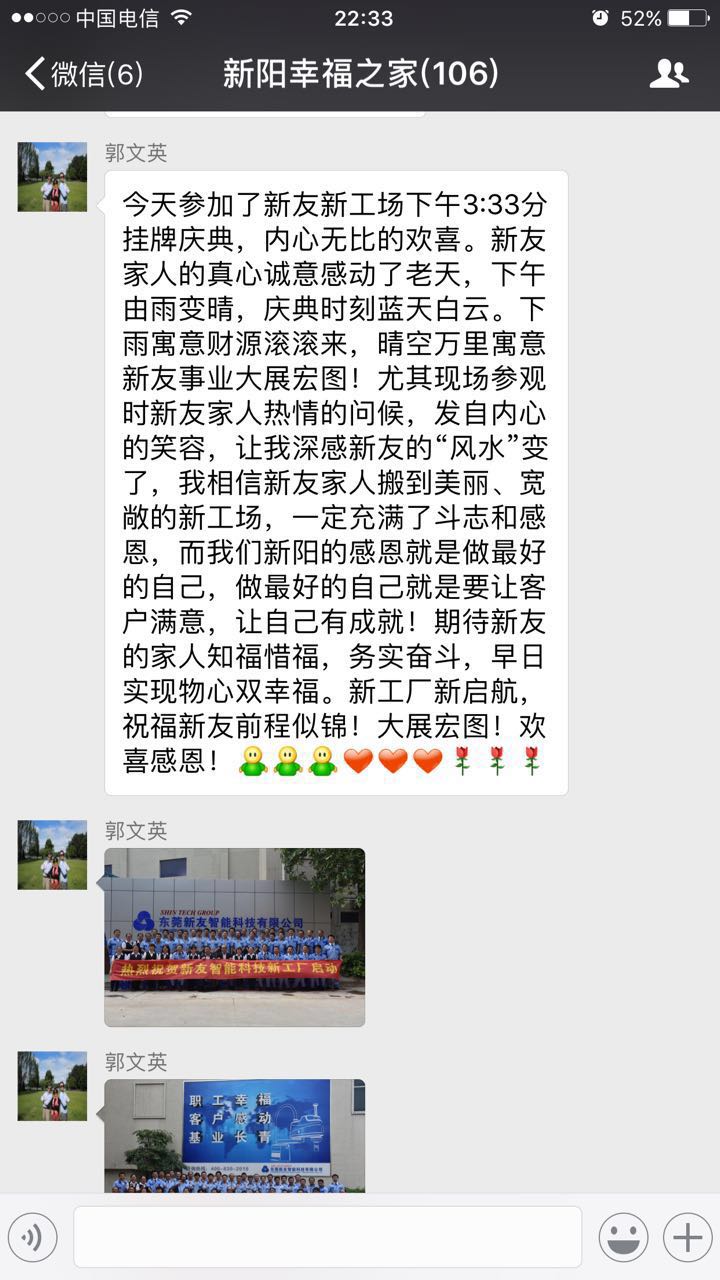Viewport: 720px width, 1280px height.
Task: Tap the message text input field
Action: tap(327, 1237)
